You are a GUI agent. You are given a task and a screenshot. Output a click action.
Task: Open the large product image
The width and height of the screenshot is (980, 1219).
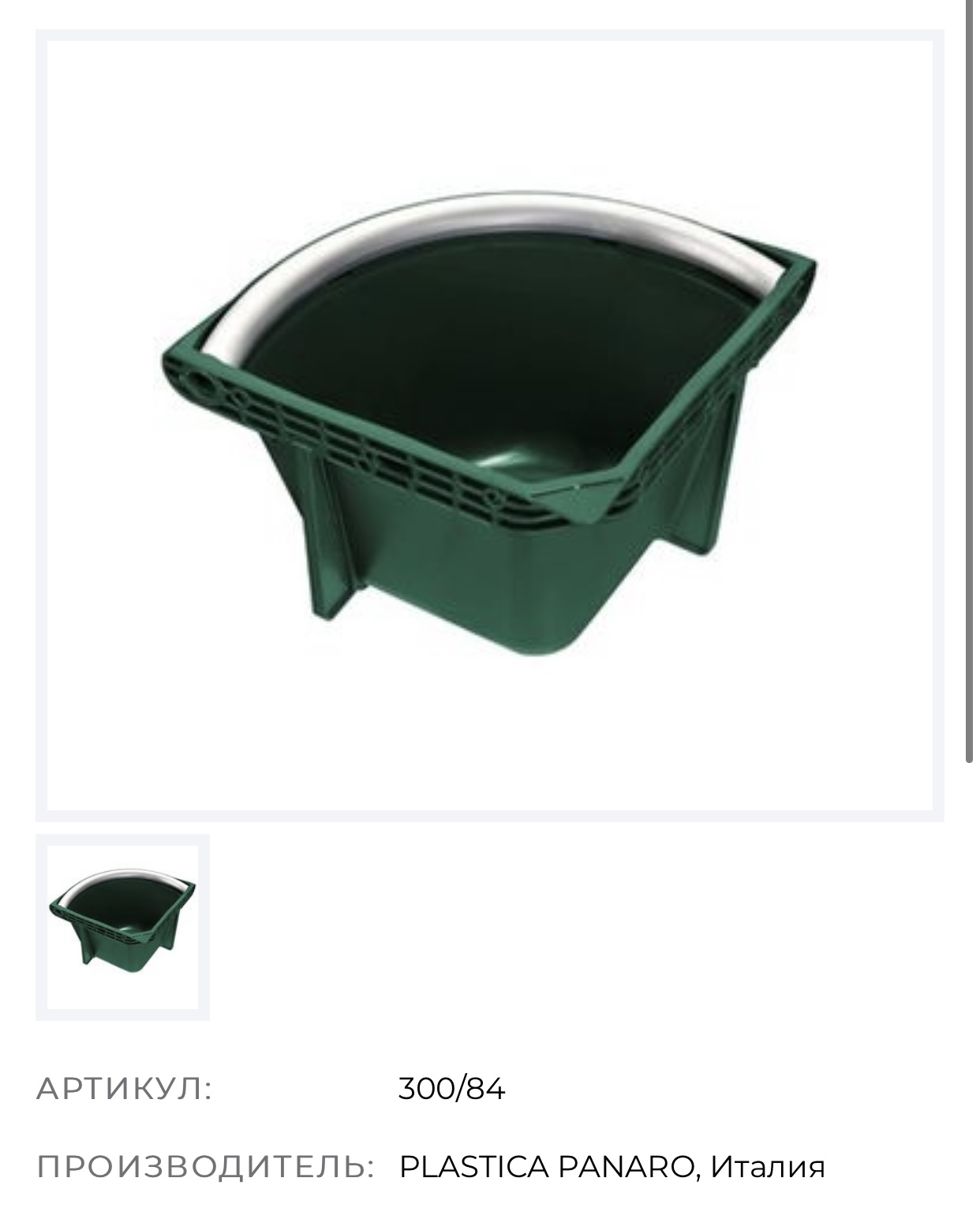tap(489, 426)
